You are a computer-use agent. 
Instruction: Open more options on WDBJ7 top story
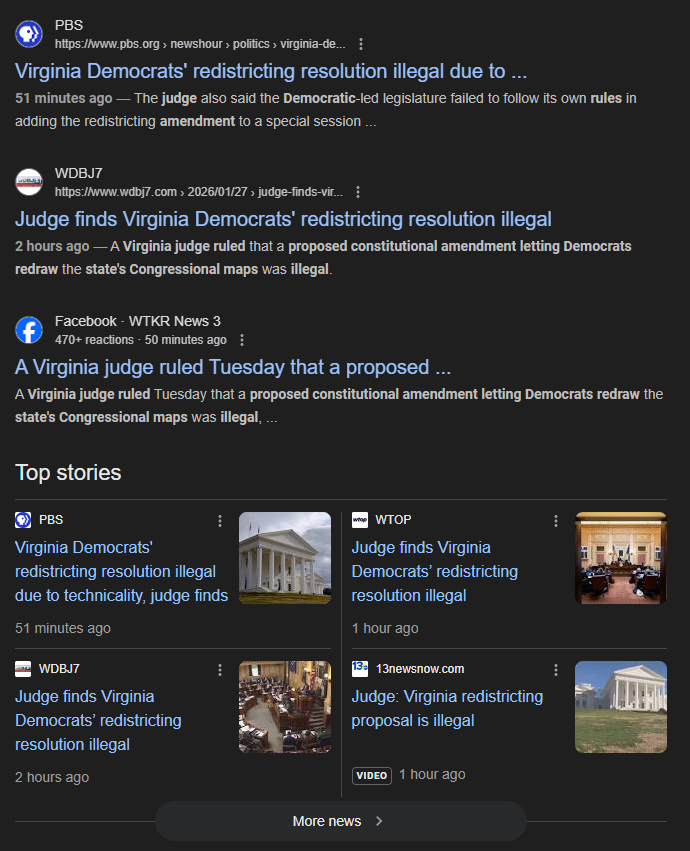(x=220, y=670)
